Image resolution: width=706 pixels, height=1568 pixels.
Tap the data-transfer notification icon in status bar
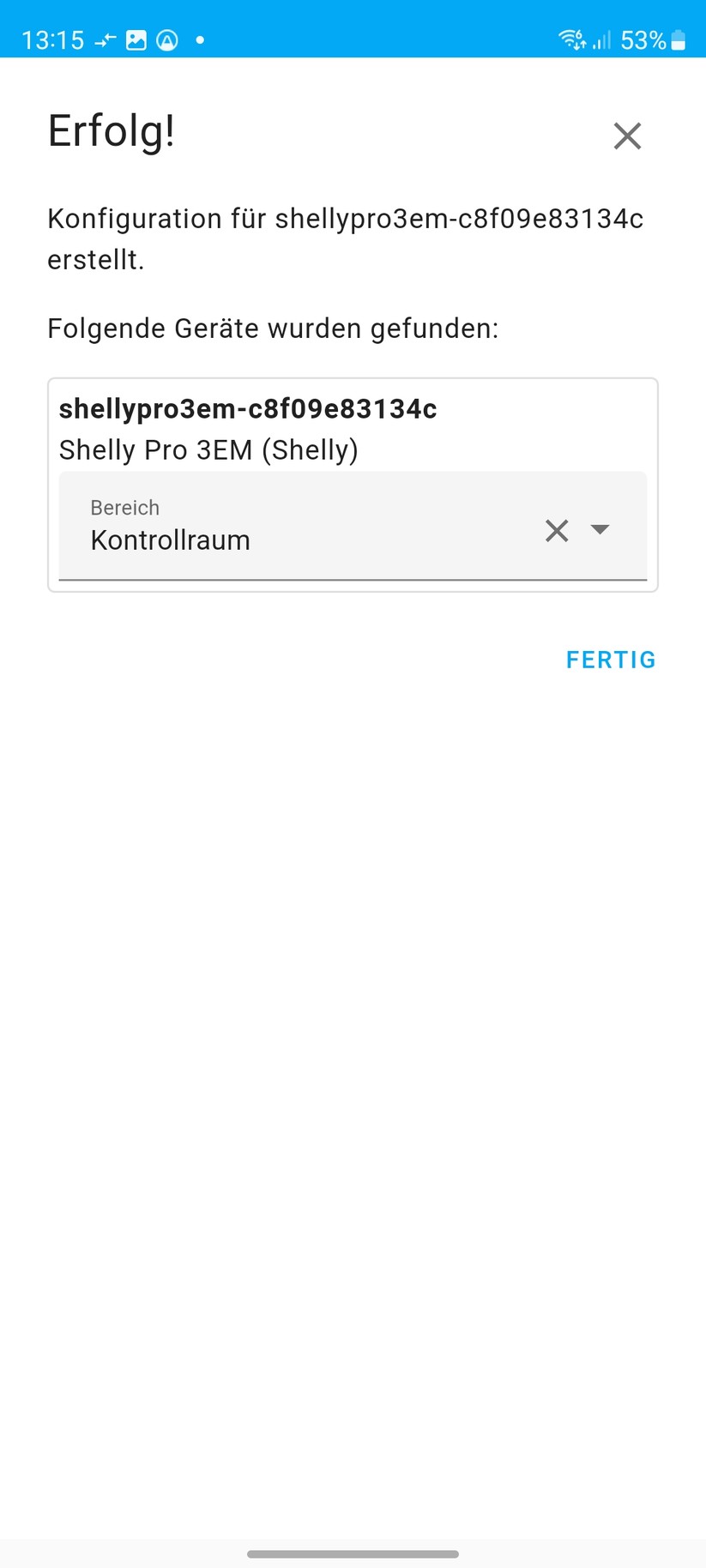tap(104, 39)
